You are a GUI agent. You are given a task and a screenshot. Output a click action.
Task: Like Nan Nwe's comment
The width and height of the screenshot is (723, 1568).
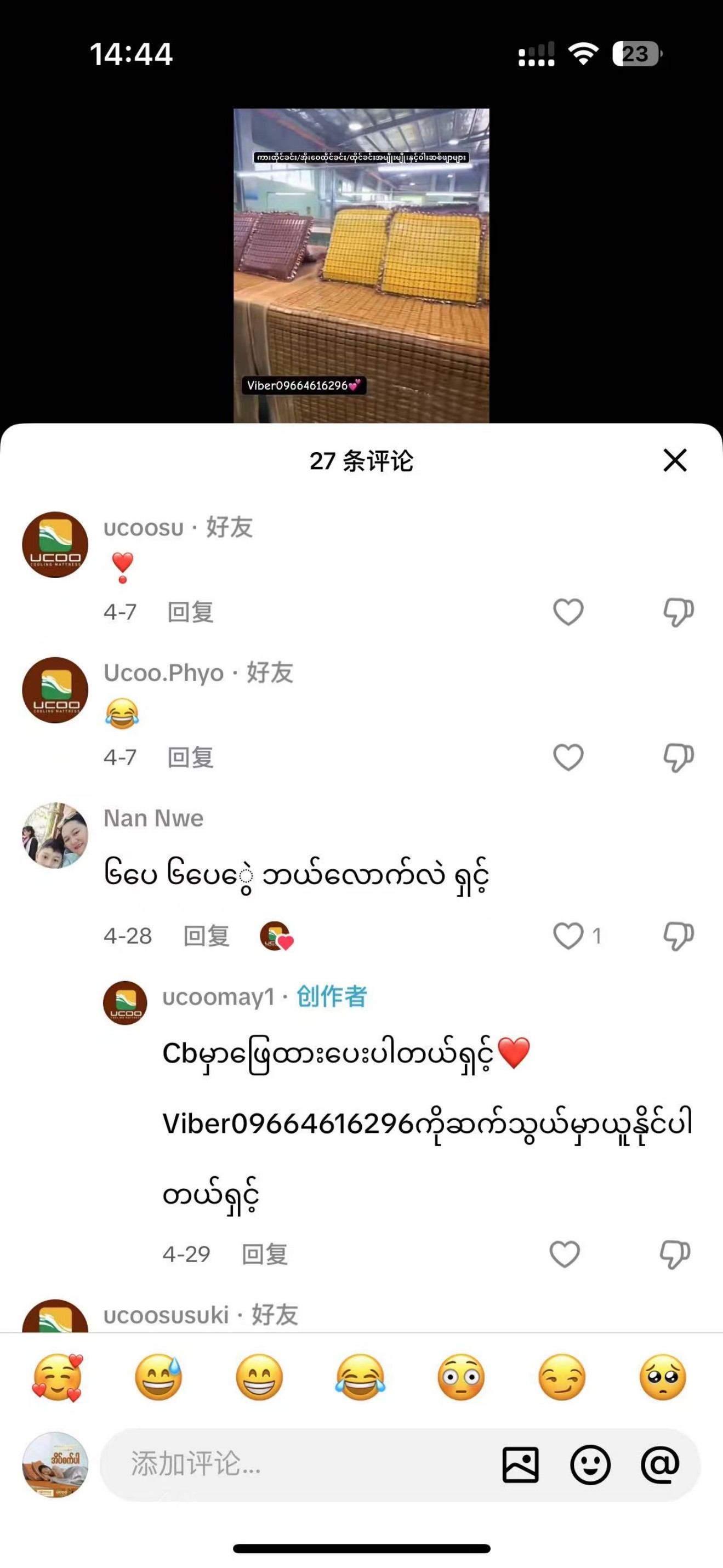(x=568, y=936)
